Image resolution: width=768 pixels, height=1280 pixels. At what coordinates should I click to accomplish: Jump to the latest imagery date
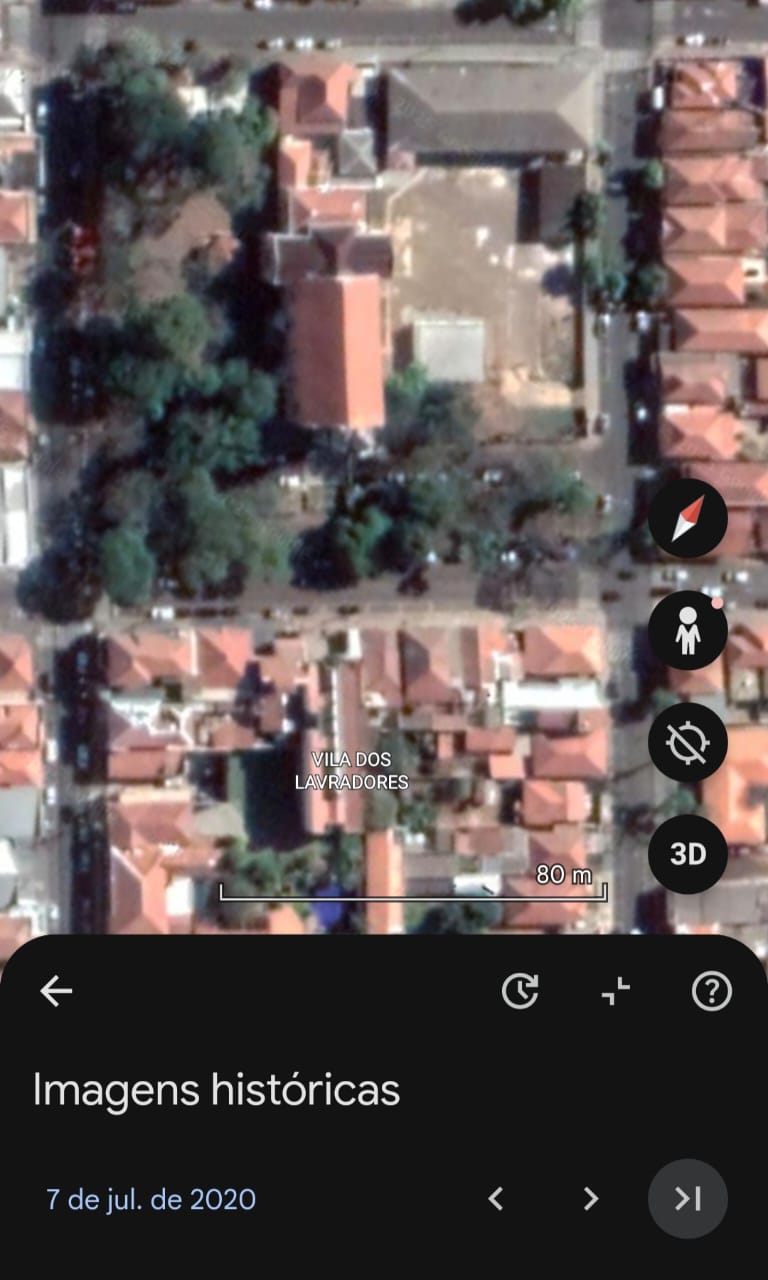click(687, 1198)
